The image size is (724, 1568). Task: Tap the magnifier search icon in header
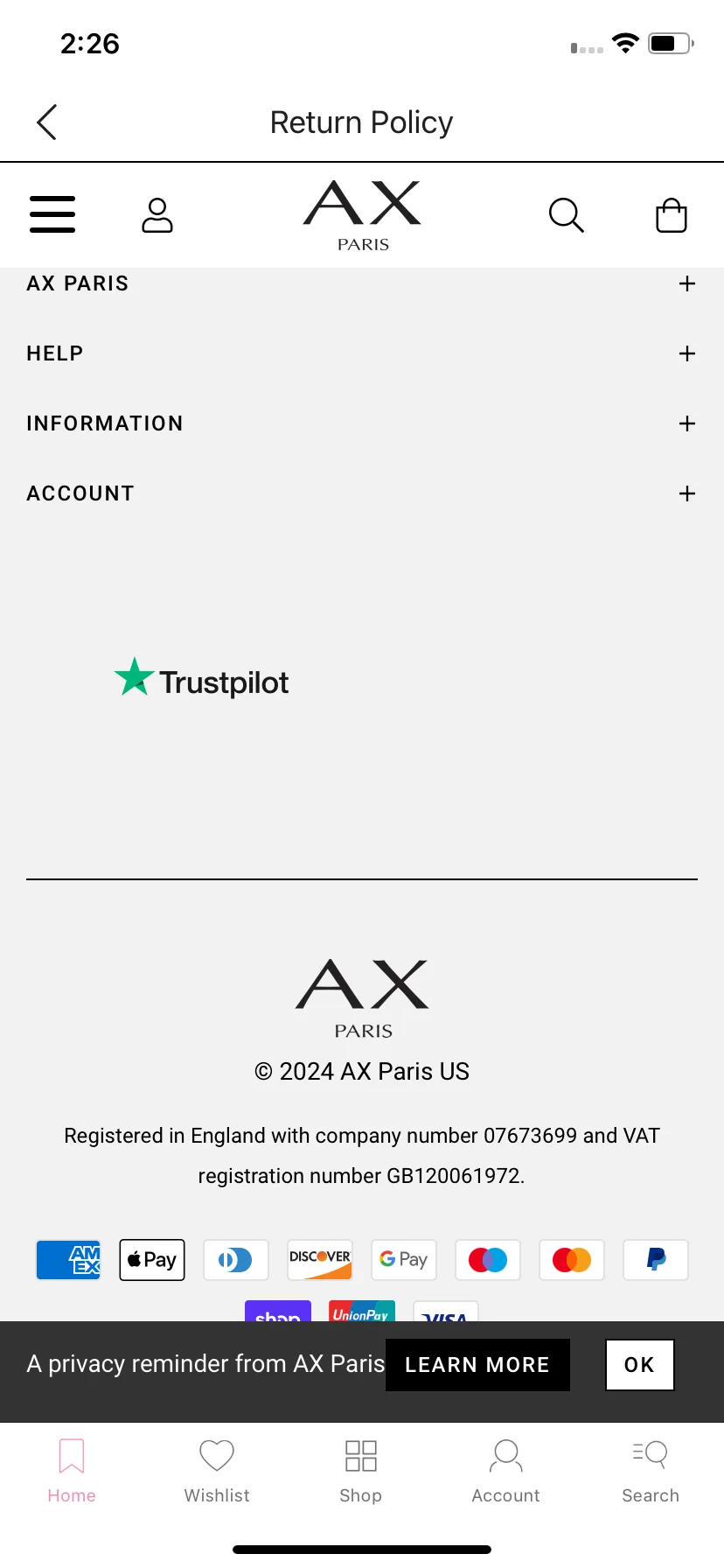click(x=566, y=214)
